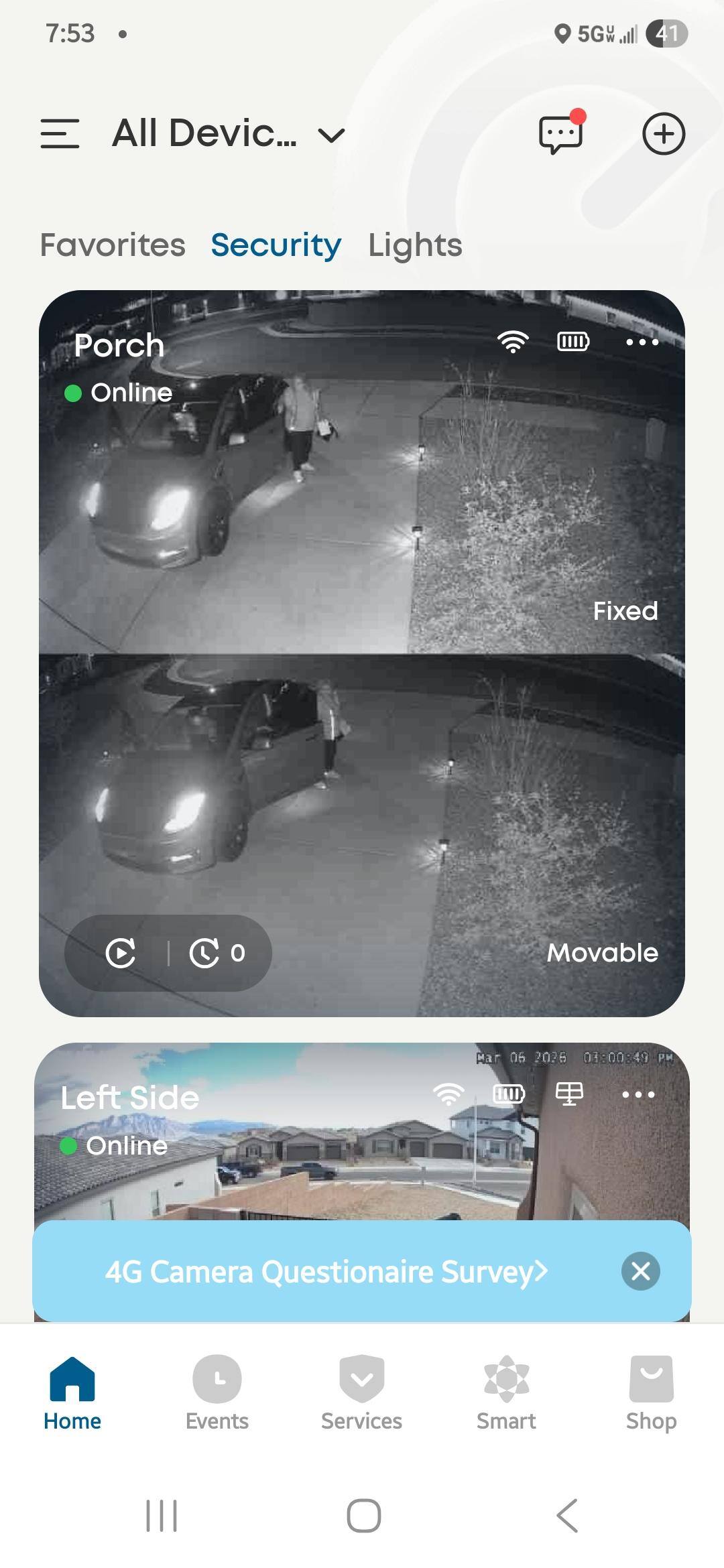Switch to the Favorites tab
The width and height of the screenshot is (724, 1568).
[113, 245]
